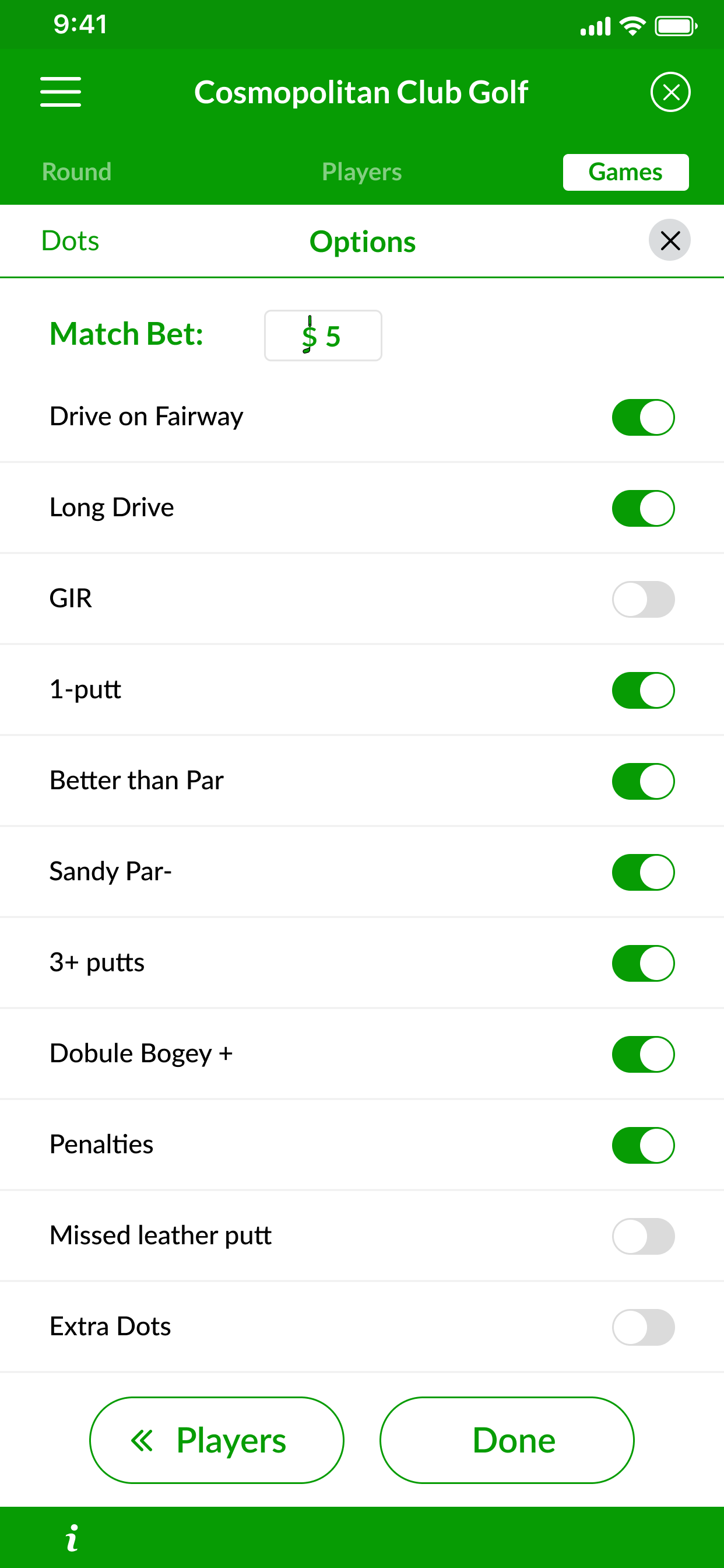This screenshot has width=724, height=1568.
Task: Edit the Match Bet amount field
Action: click(323, 336)
